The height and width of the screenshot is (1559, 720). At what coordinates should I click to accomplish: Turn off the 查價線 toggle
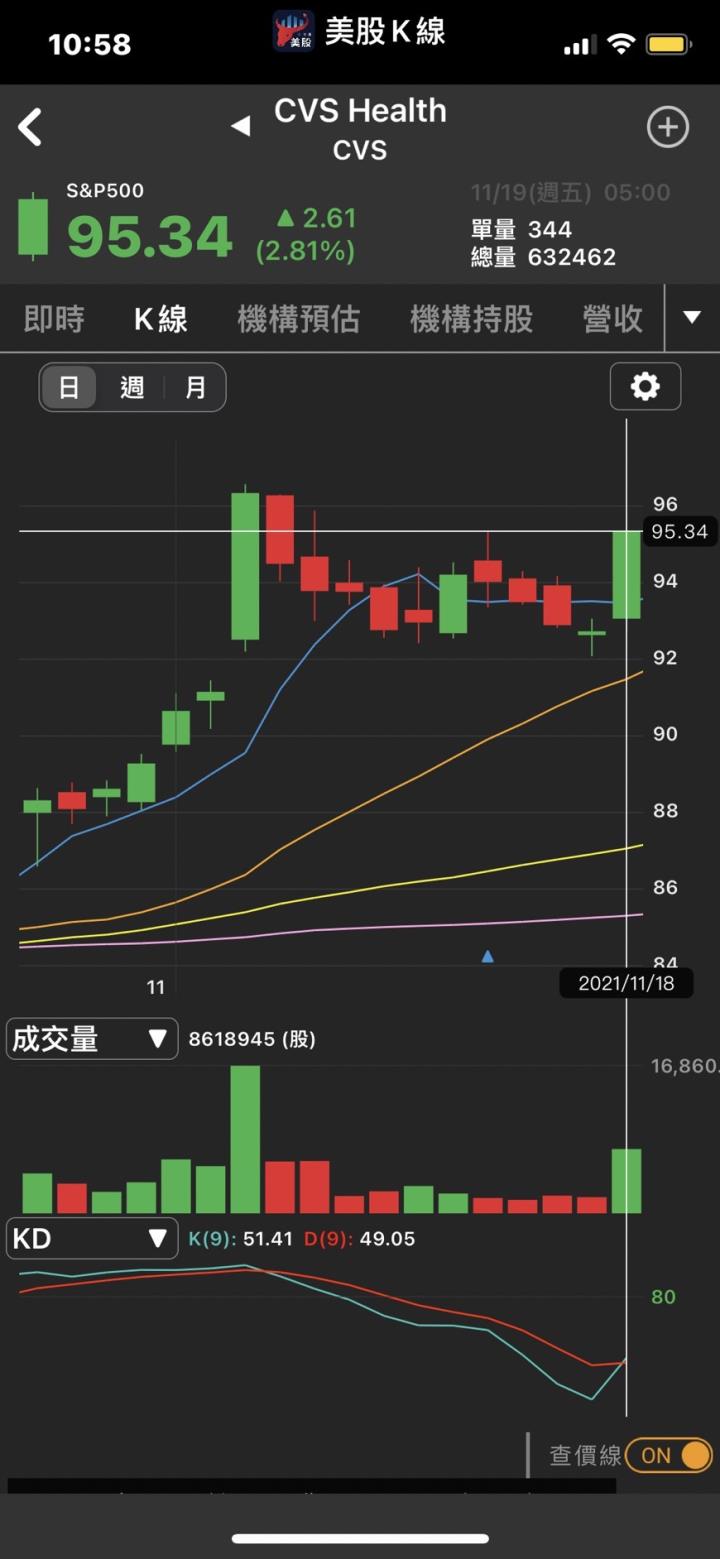pos(669,1455)
